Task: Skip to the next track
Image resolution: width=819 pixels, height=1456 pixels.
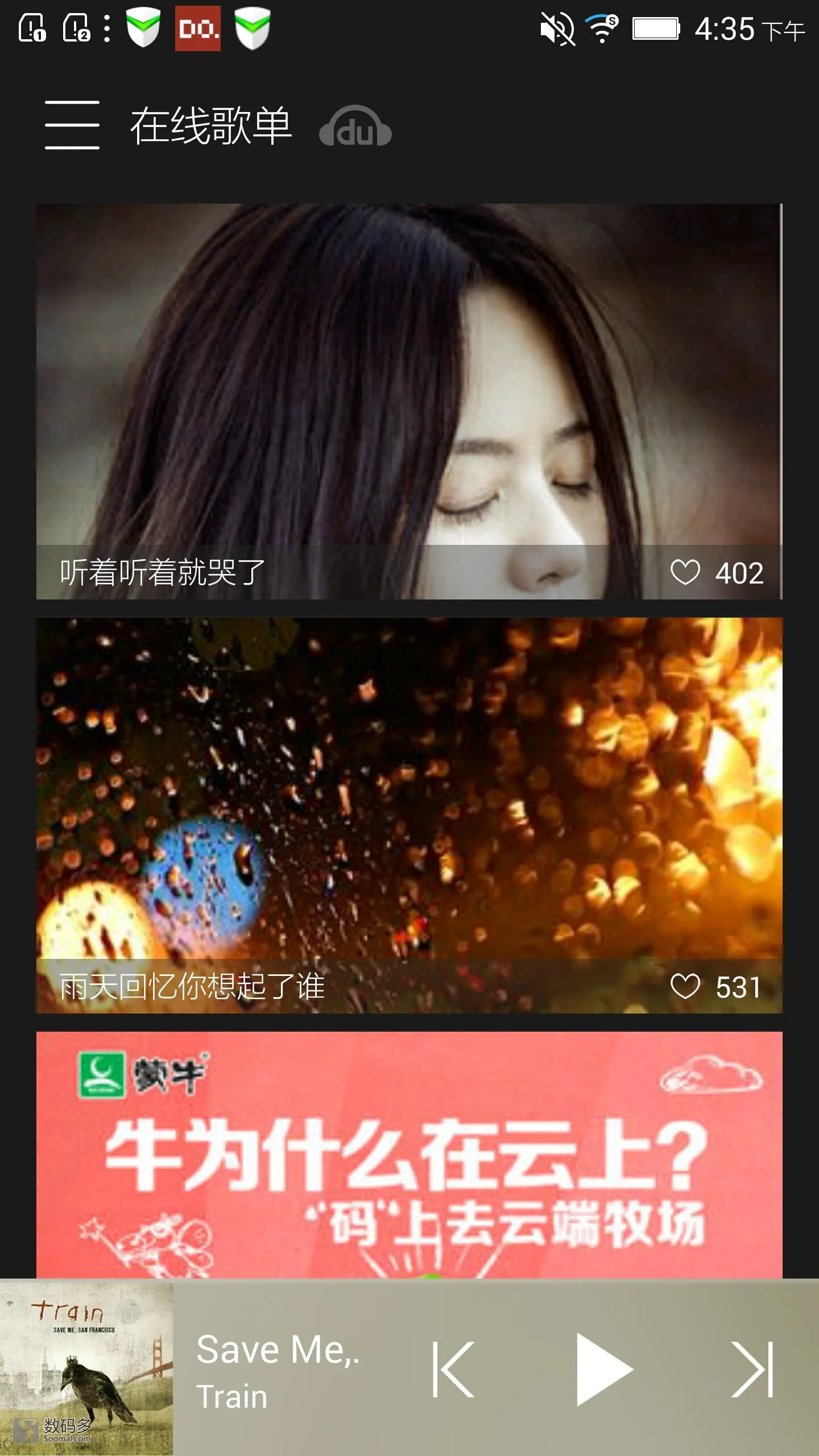Action: tap(752, 1369)
